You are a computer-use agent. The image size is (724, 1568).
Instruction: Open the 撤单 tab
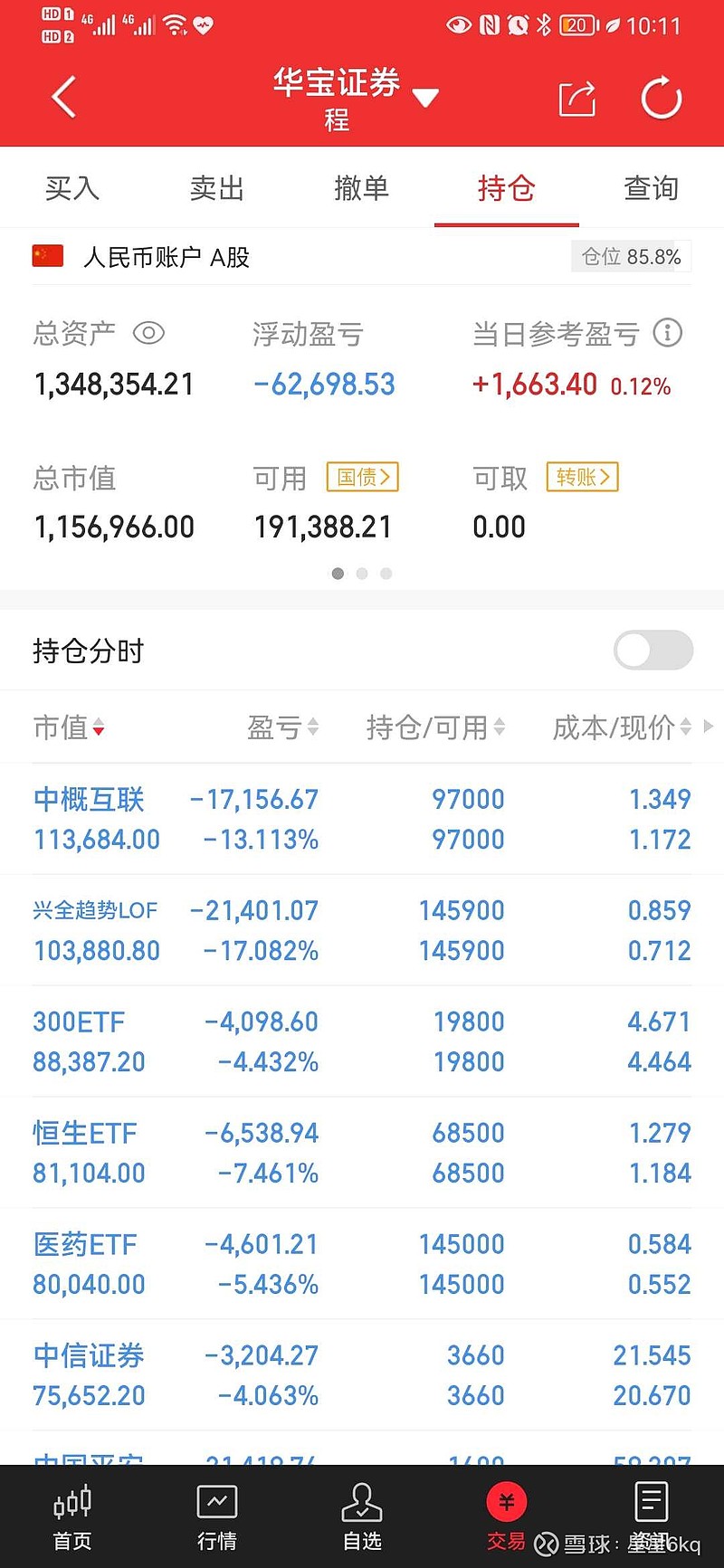click(362, 188)
